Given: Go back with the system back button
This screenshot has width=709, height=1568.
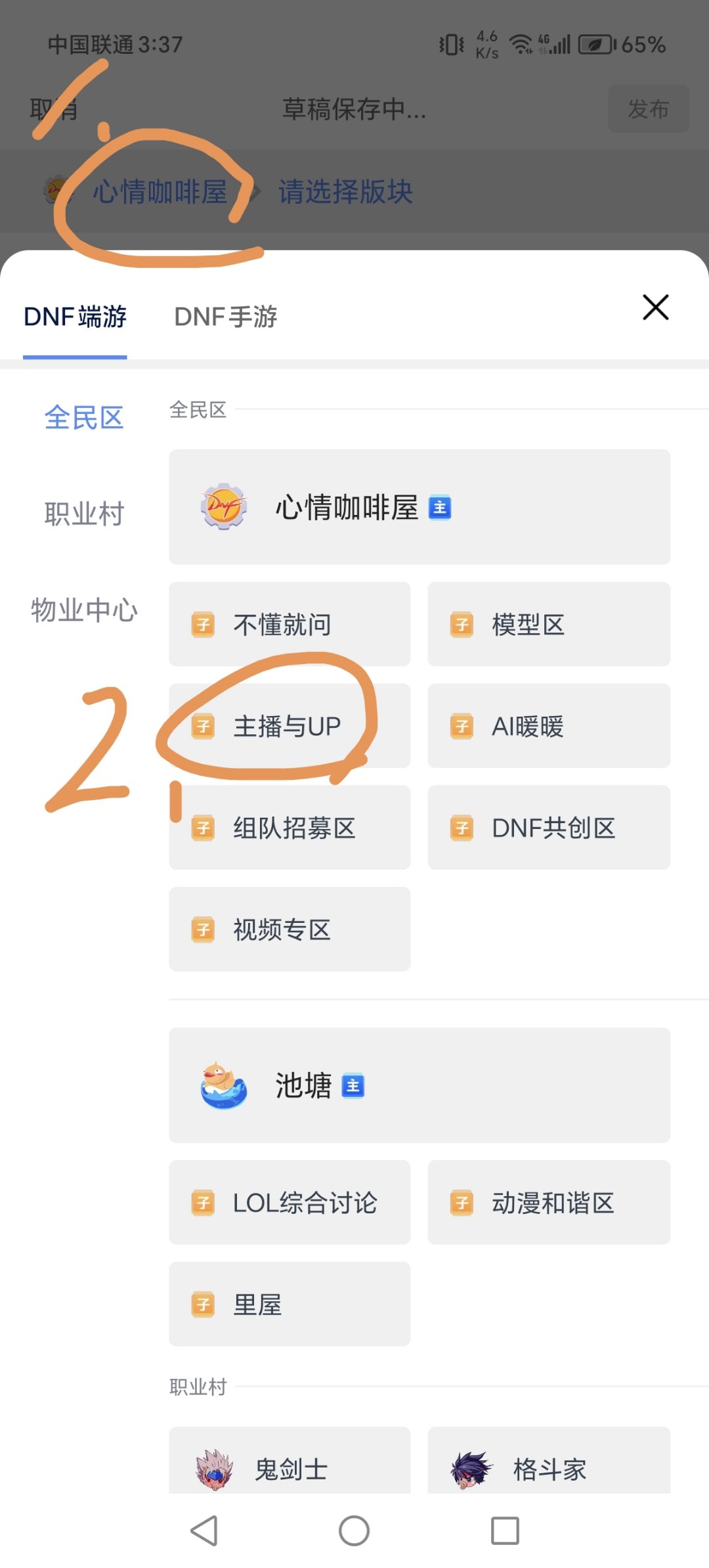Looking at the screenshot, I should click(x=204, y=1531).
